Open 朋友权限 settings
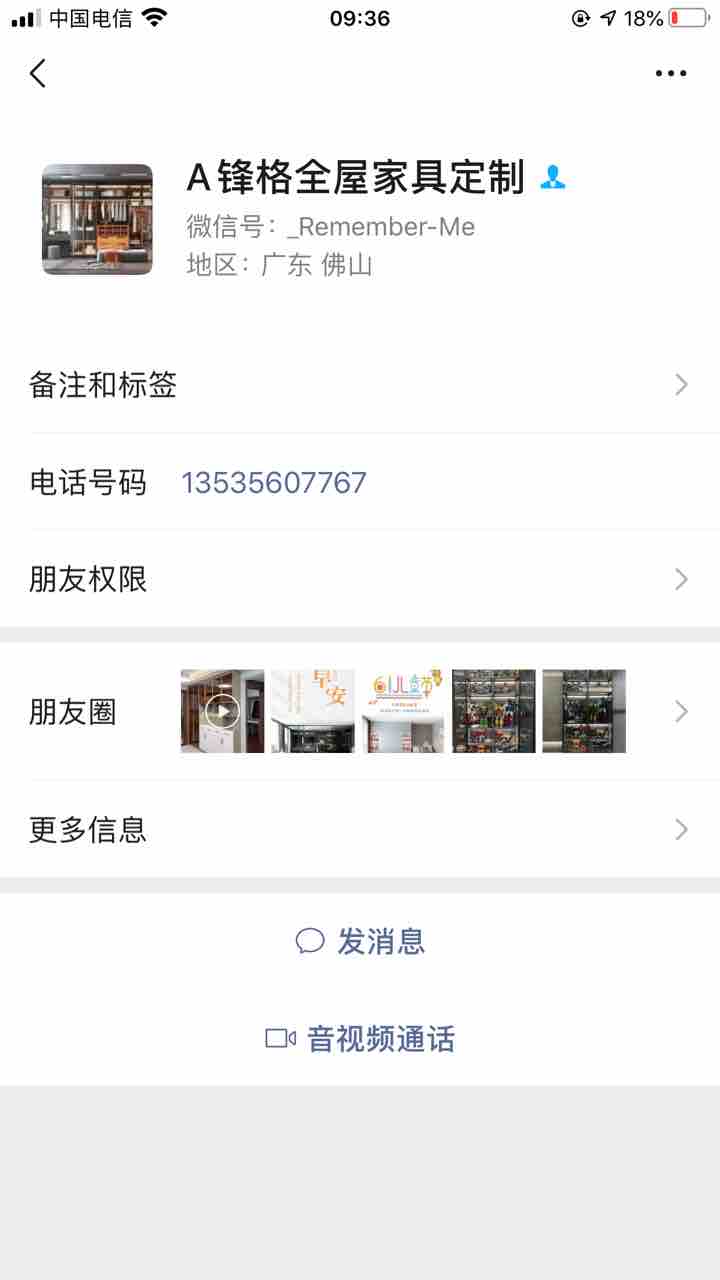The height and width of the screenshot is (1280, 720). click(360, 580)
